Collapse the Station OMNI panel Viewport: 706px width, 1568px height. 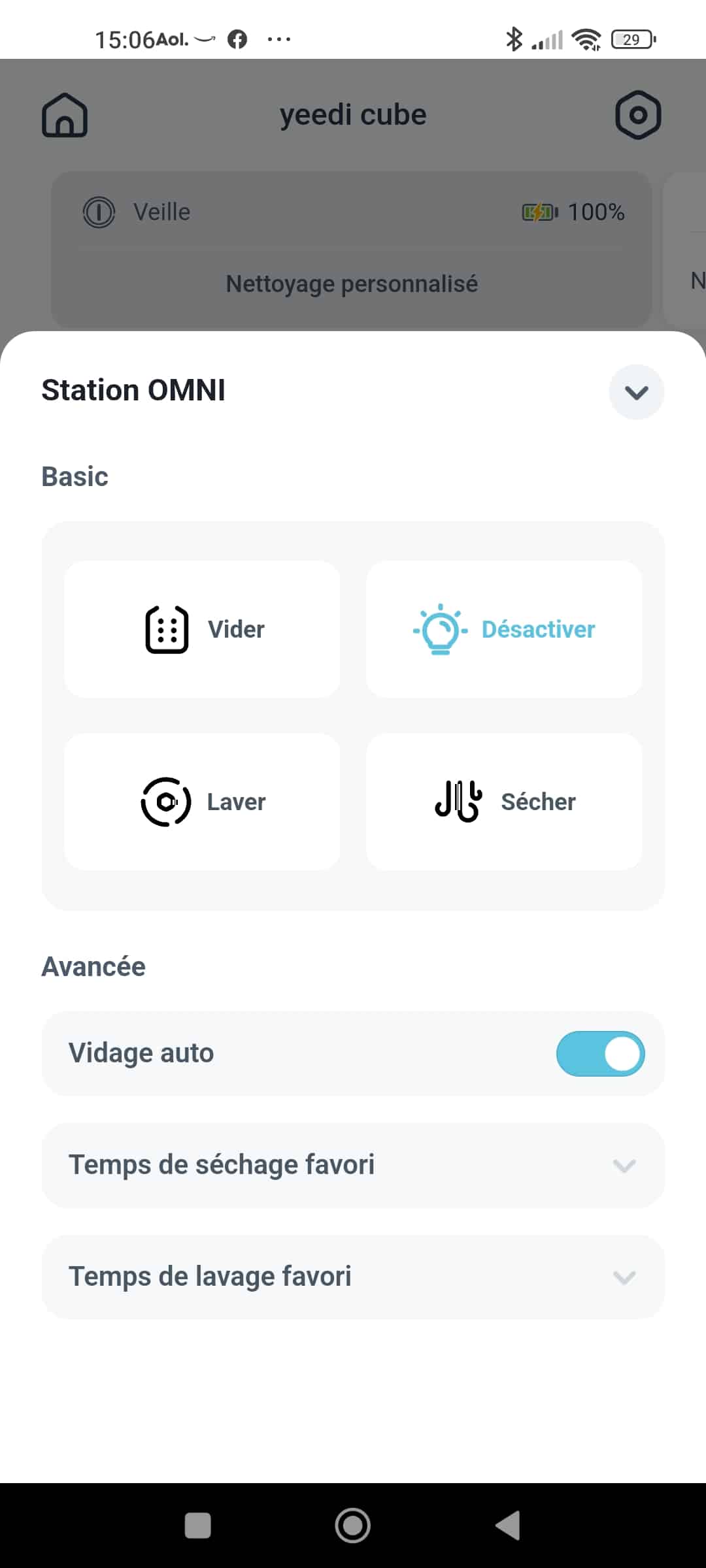[x=636, y=392]
